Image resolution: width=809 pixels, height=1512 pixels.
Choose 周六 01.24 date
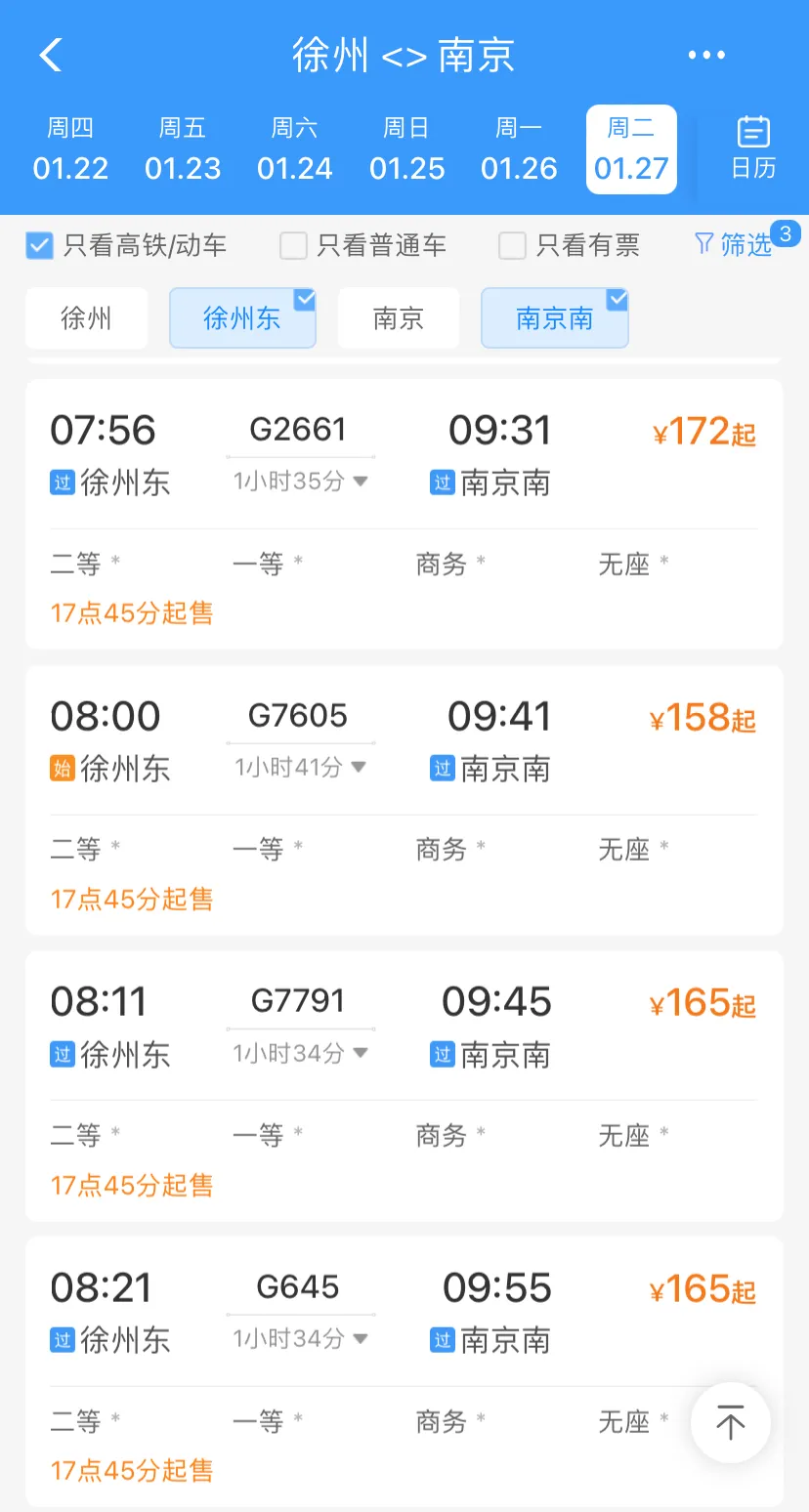[x=295, y=149]
